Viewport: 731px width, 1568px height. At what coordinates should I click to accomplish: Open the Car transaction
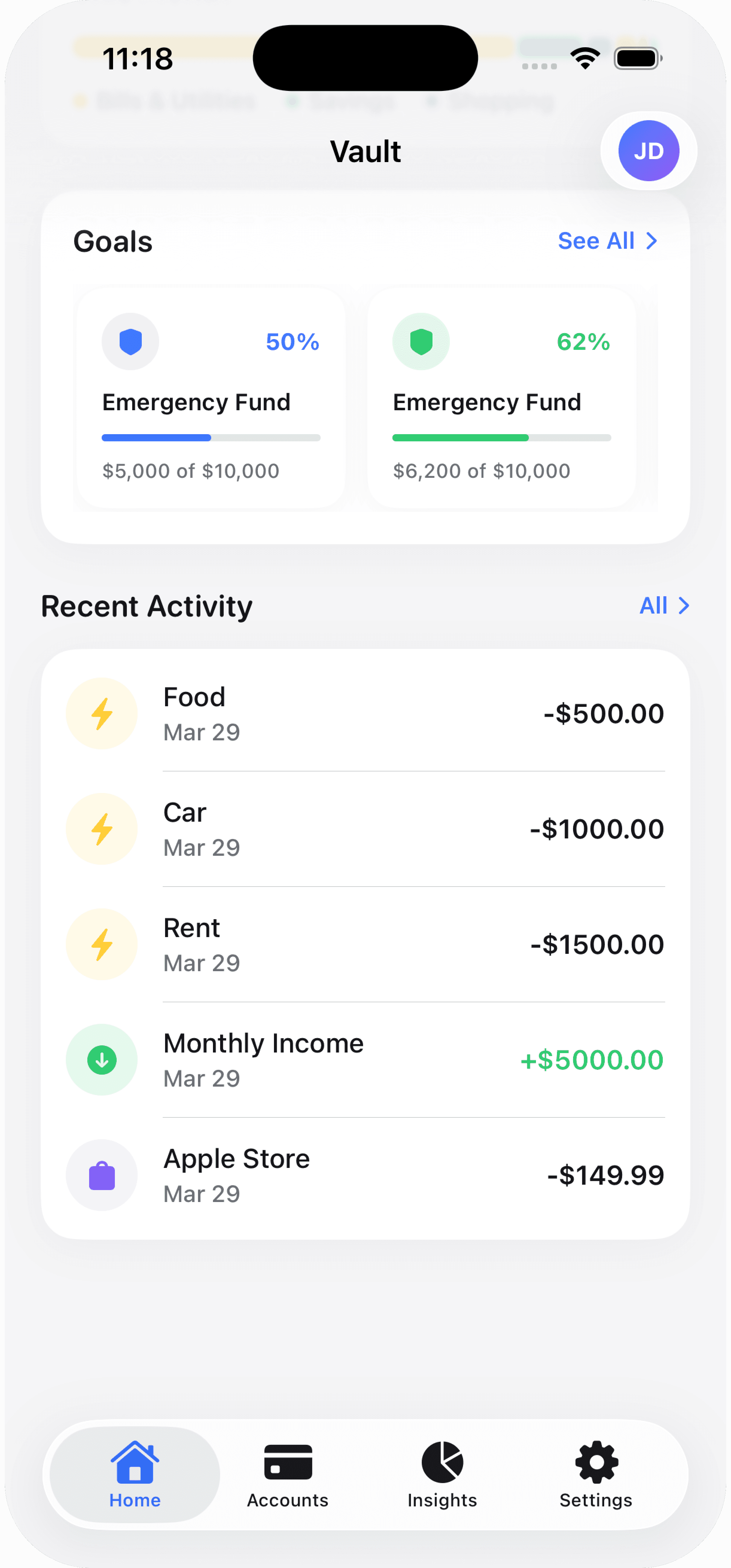(x=365, y=829)
